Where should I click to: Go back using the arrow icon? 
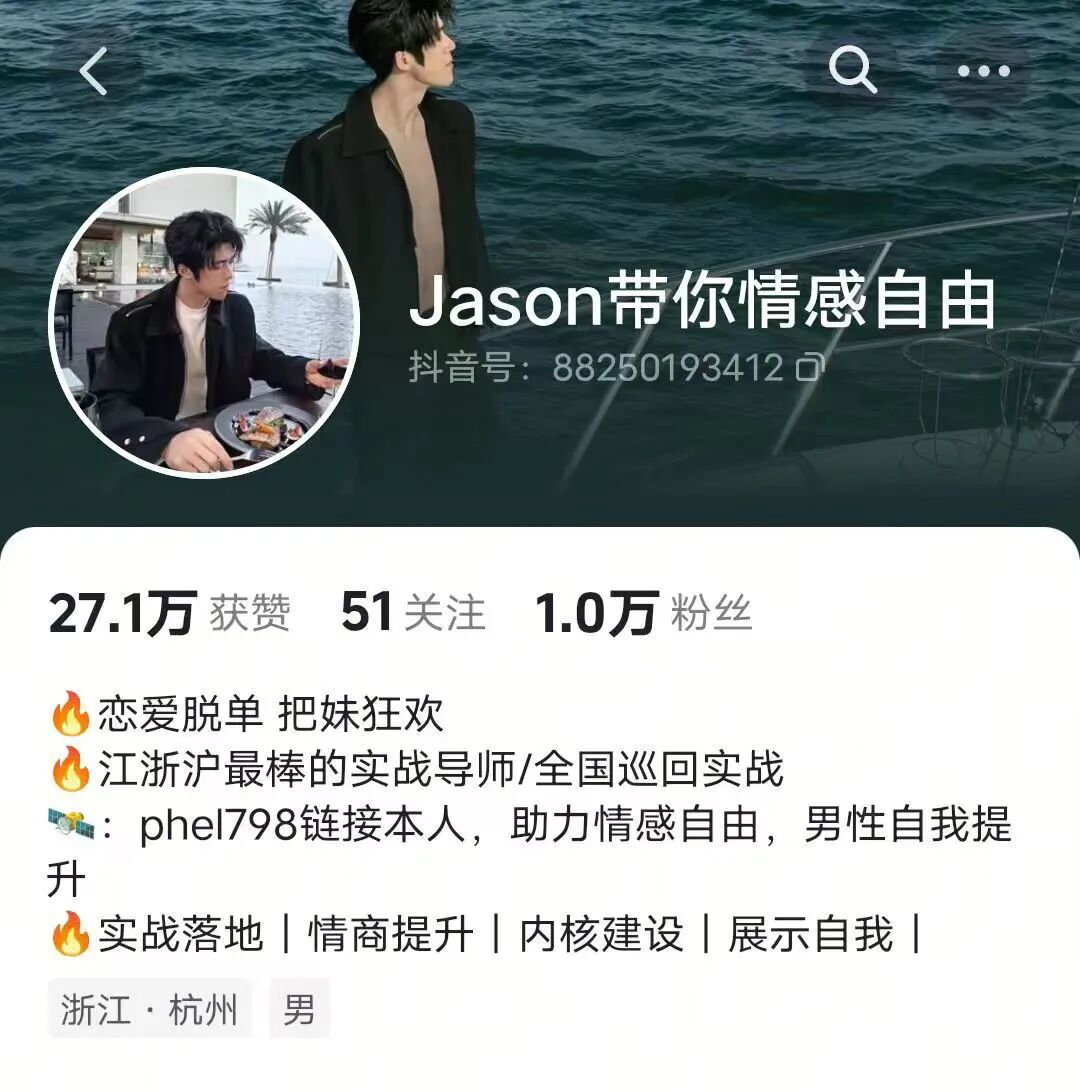(94, 71)
